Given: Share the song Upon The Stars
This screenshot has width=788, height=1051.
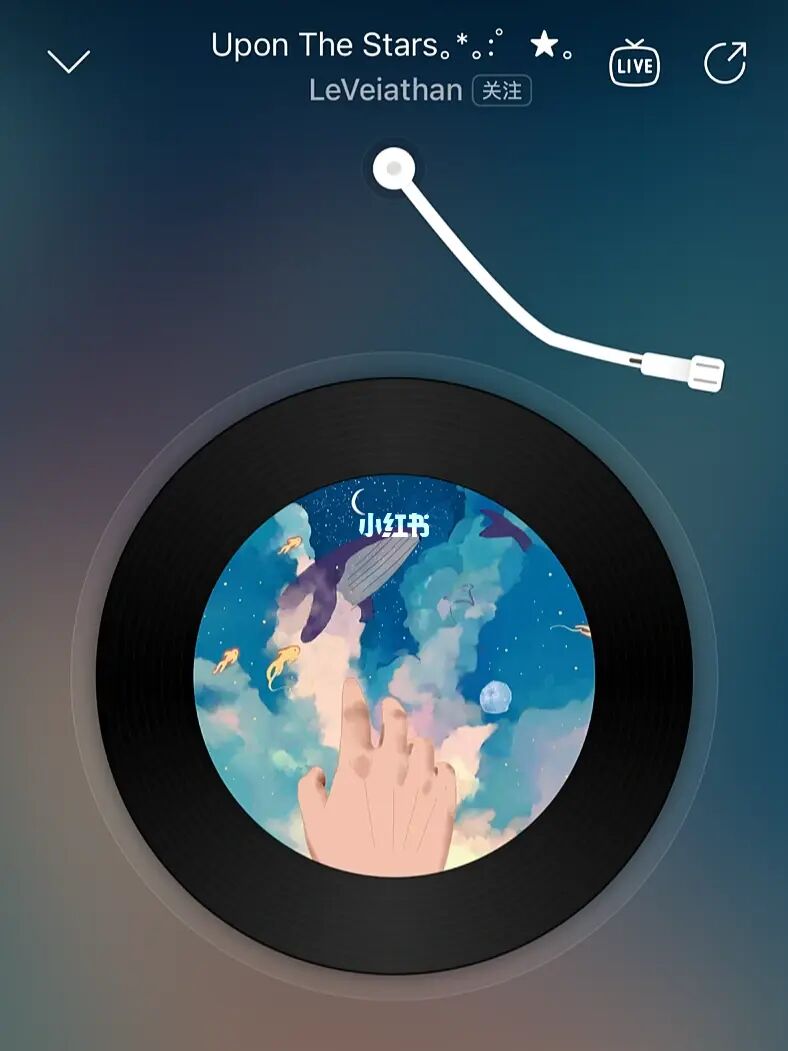Looking at the screenshot, I should pyautogui.click(x=725, y=63).
